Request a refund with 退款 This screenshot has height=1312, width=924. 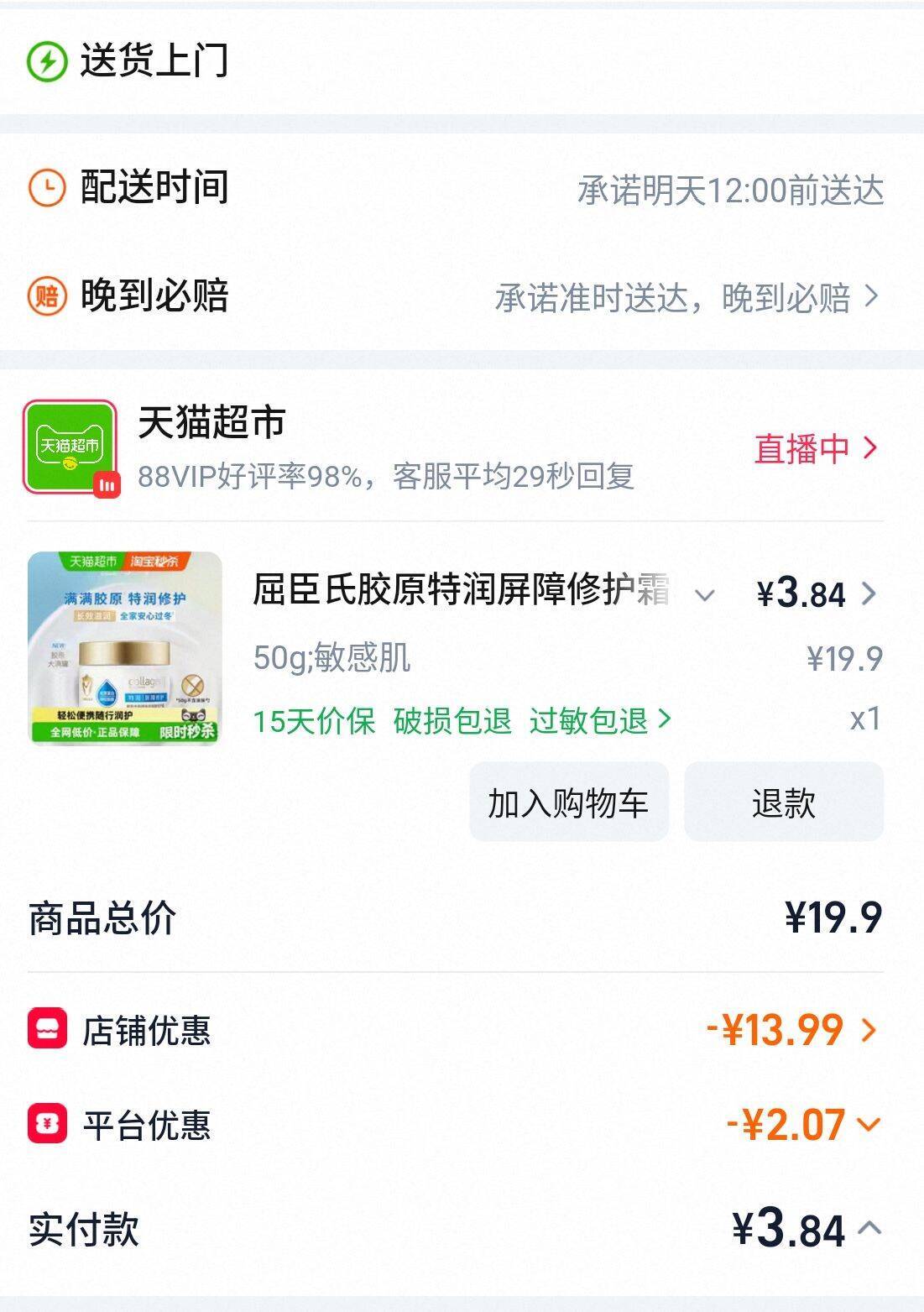coord(783,802)
